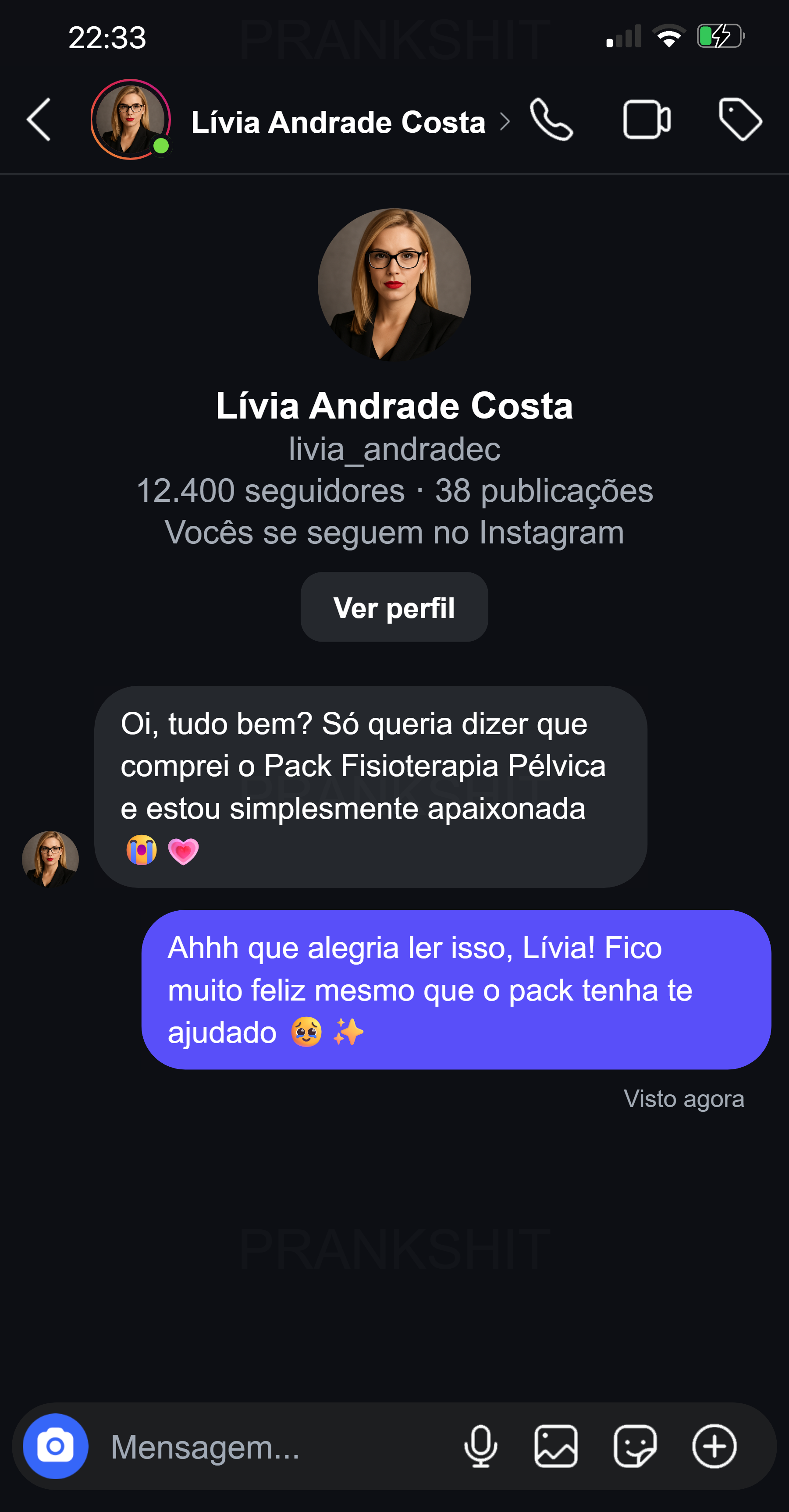Image resolution: width=789 pixels, height=1512 pixels.
Task: Start a video call with Lívia
Action: [646, 121]
